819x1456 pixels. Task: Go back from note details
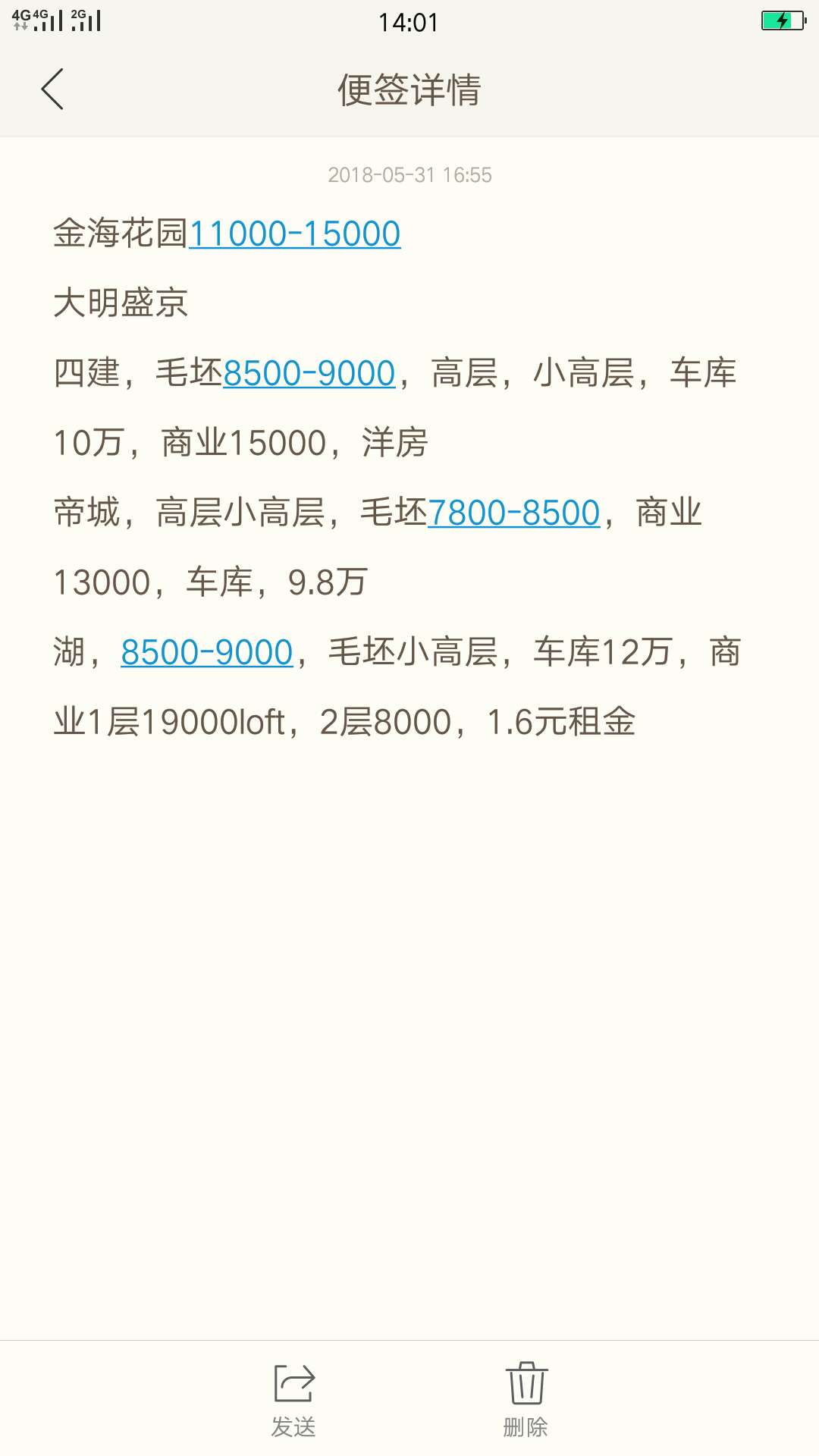click(52, 89)
